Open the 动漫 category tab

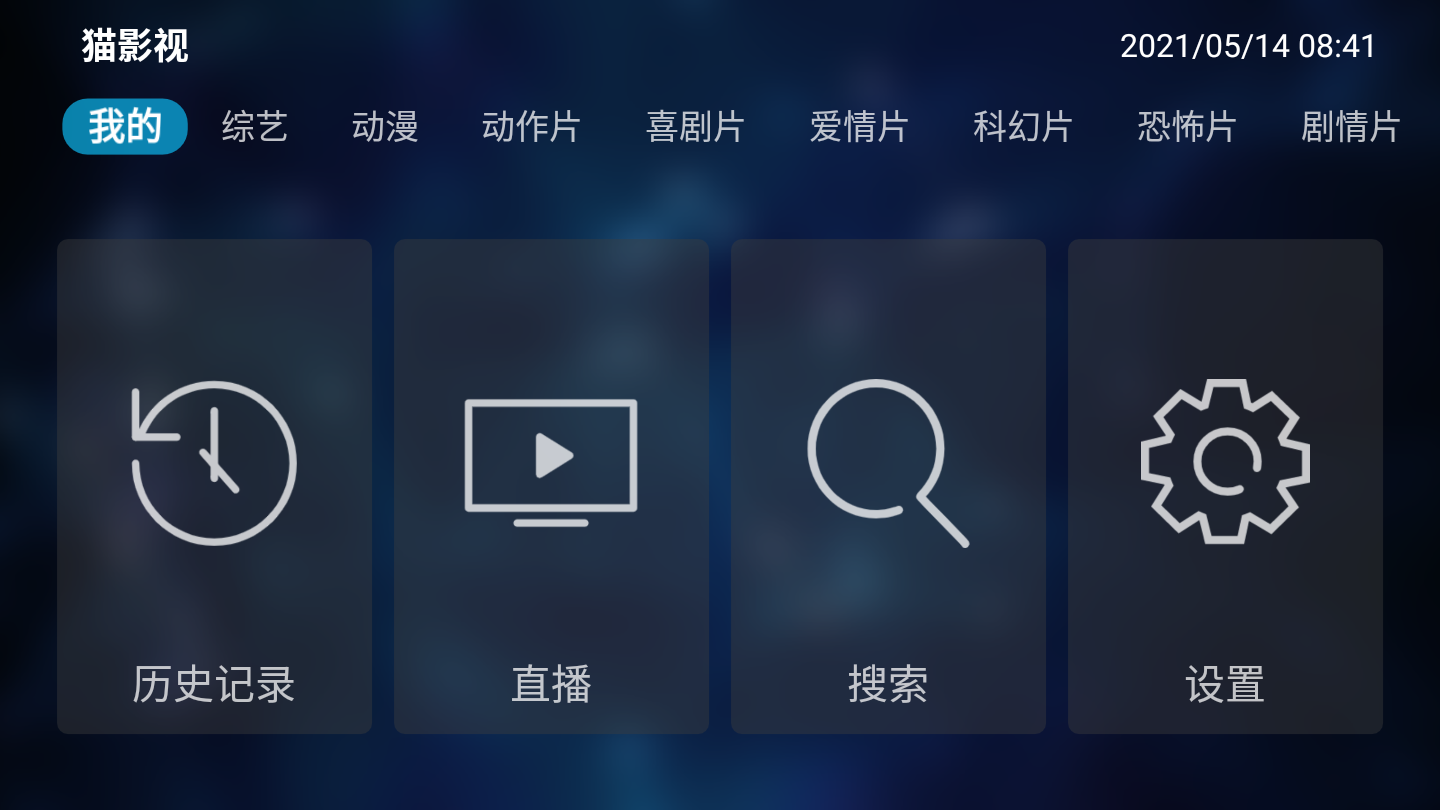[x=385, y=127]
